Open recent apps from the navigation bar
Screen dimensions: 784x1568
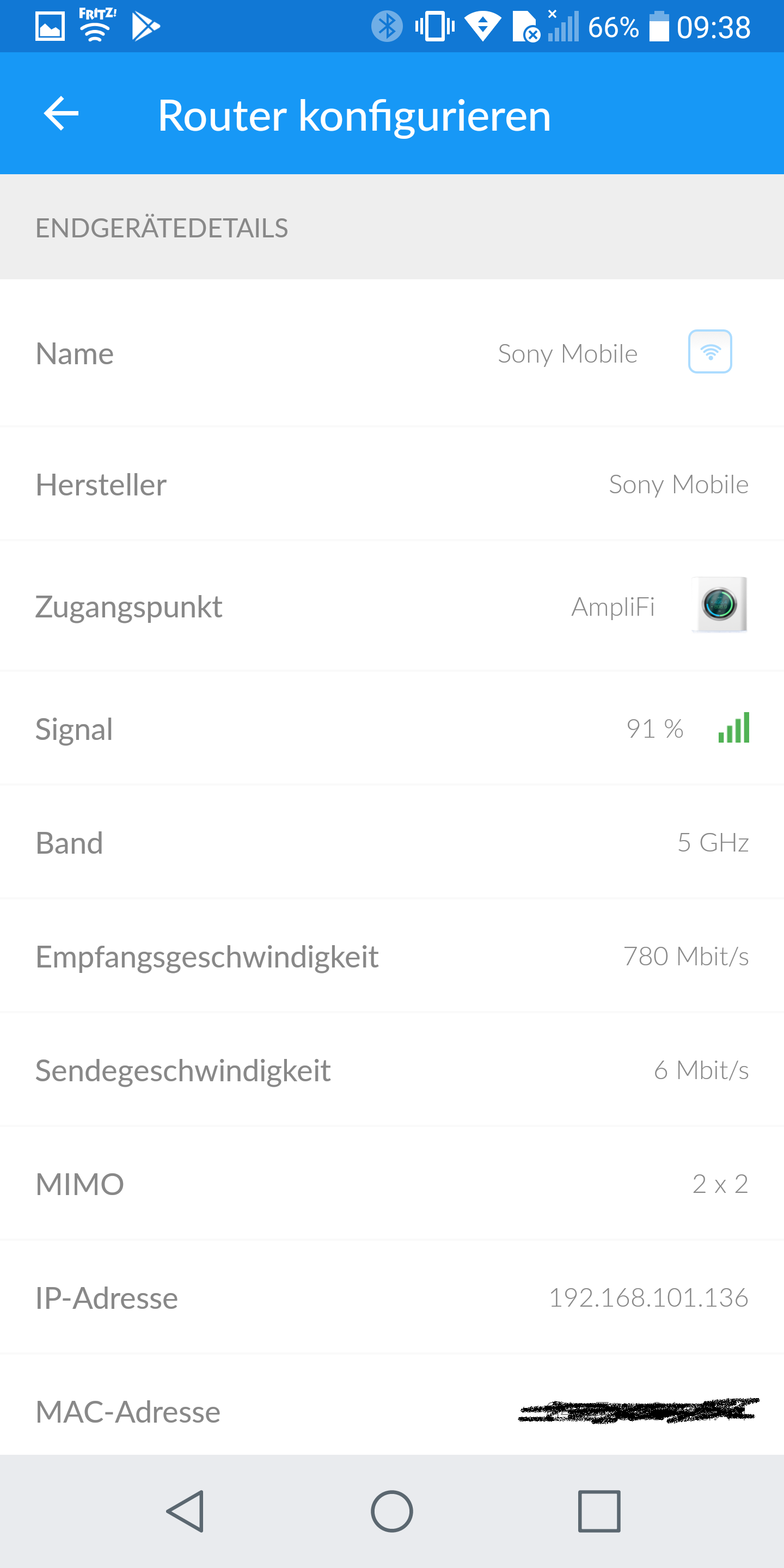click(x=599, y=1511)
